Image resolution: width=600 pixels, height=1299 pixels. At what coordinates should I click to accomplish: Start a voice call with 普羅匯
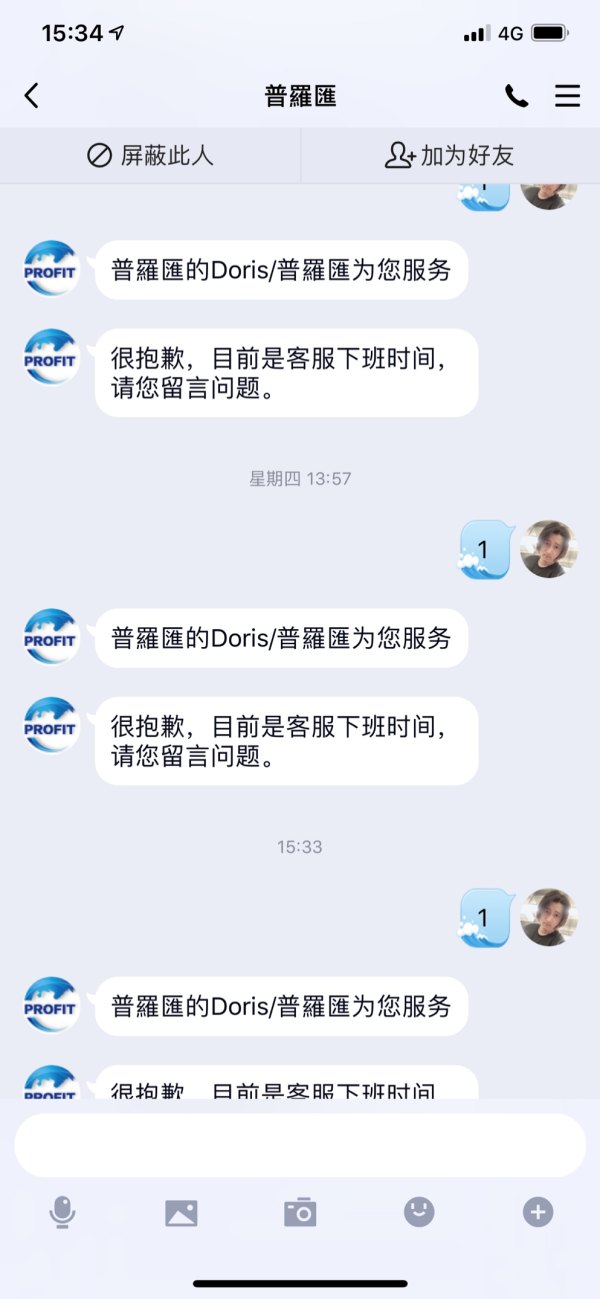tap(516, 96)
